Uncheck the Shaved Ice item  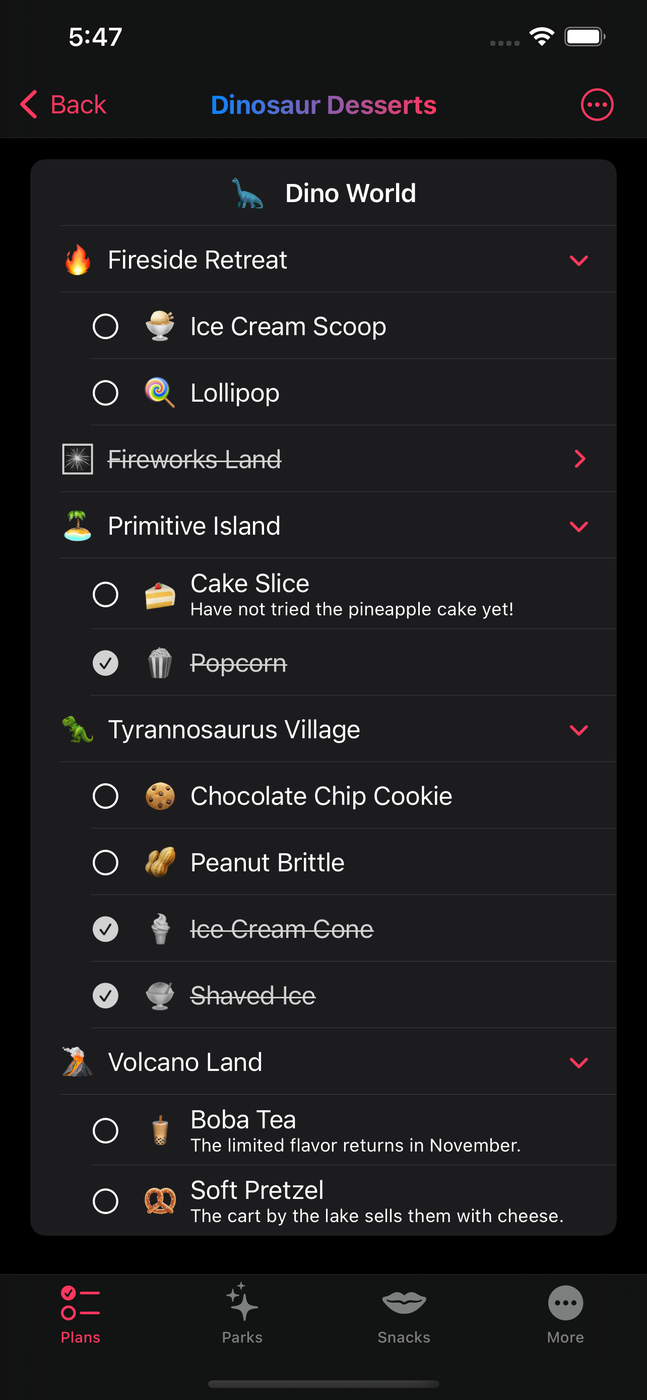(105, 996)
